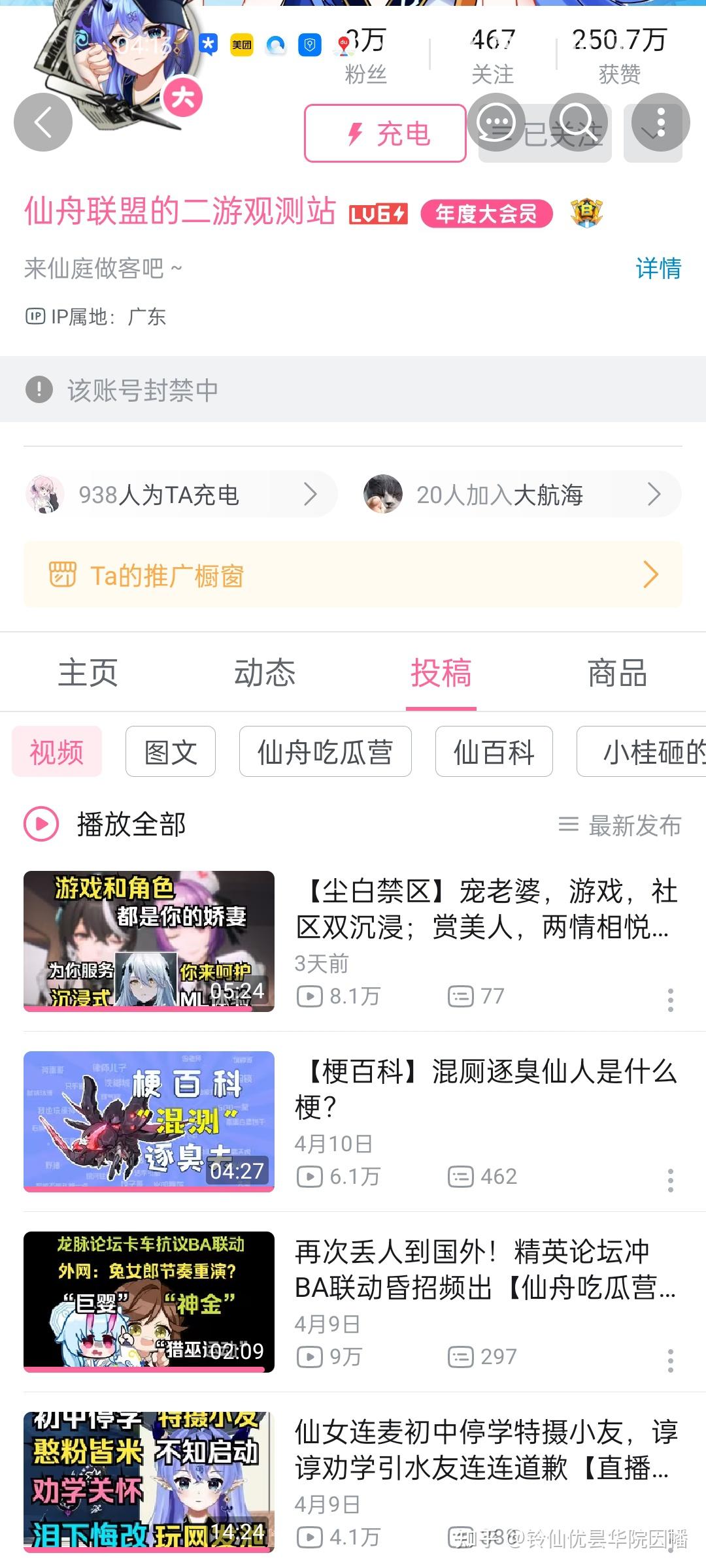Select the 仙舟吃瓜营 chip
The width and height of the screenshot is (706, 1568).
click(325, 752)
